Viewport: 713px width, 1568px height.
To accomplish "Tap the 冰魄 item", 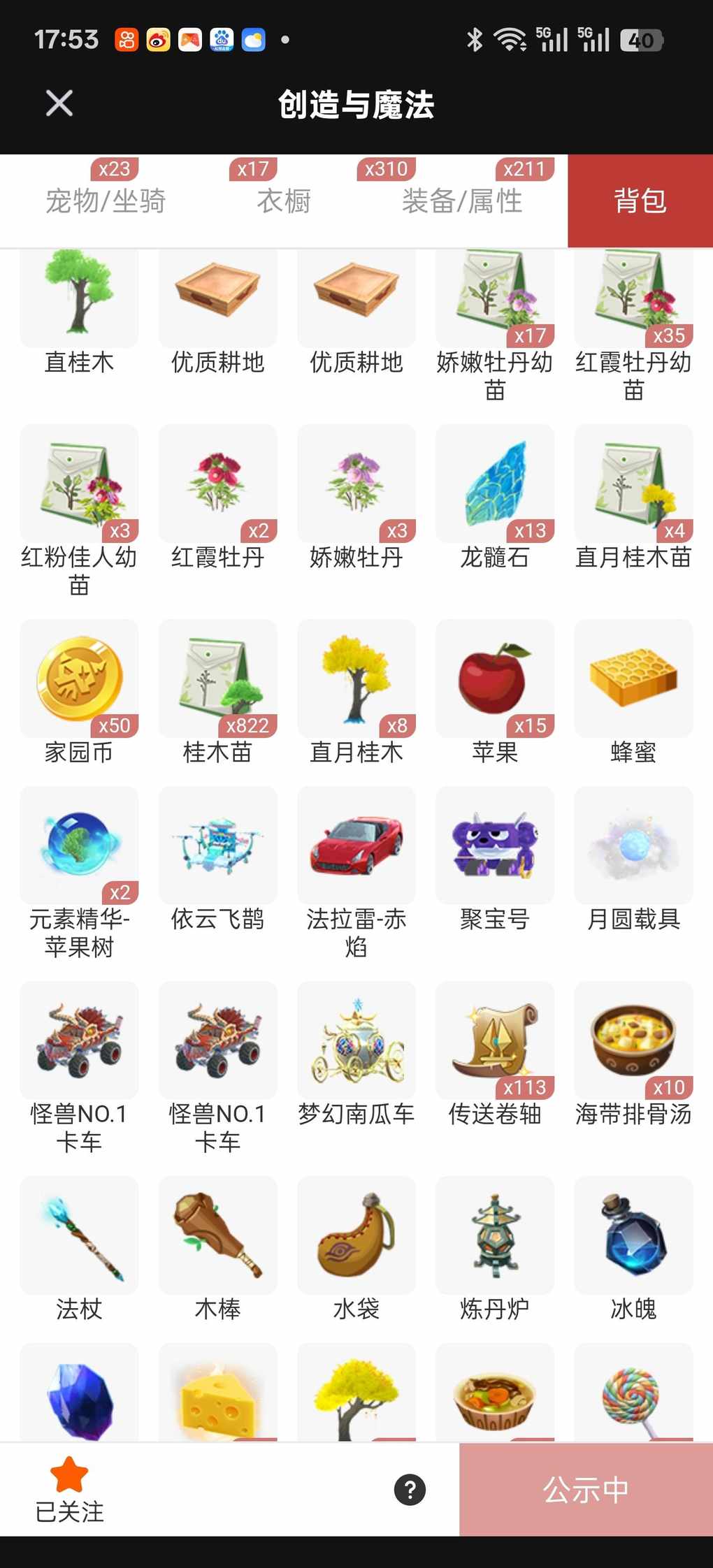I will 633,1235.
